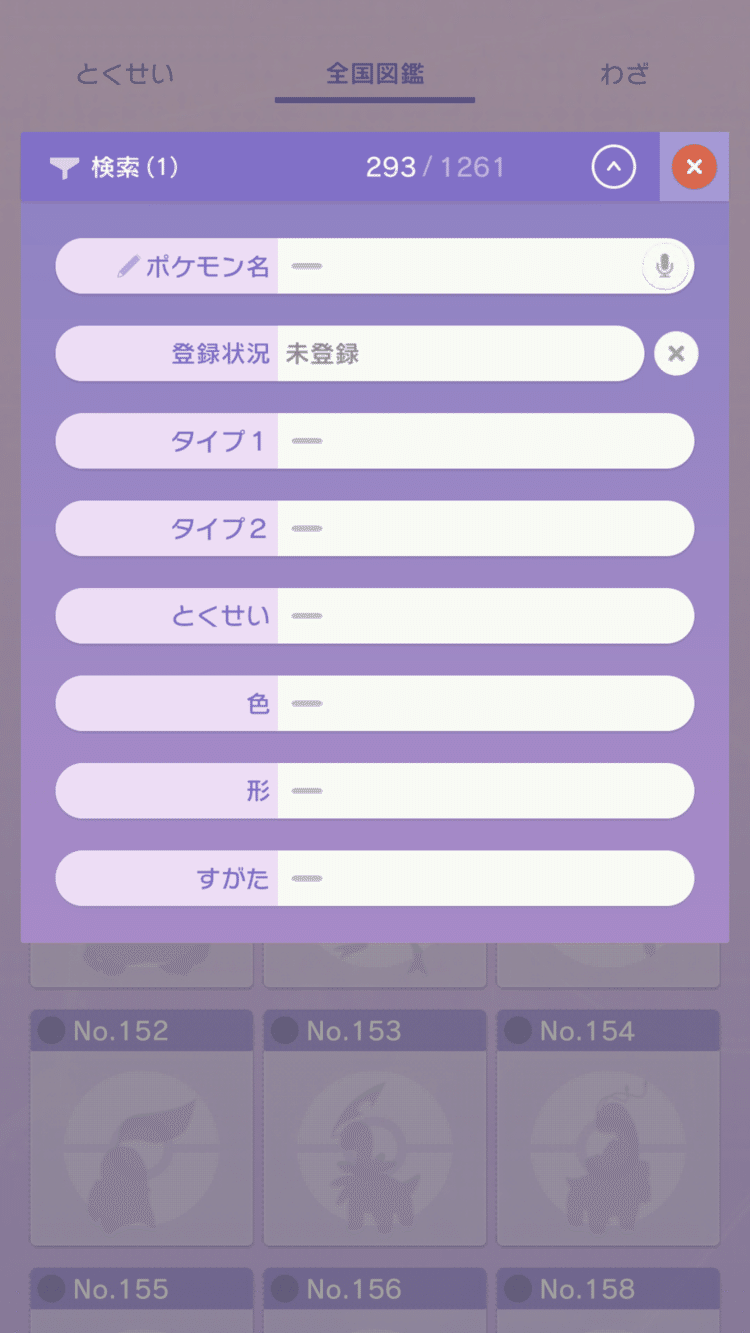Open the すがた filter
Image resolution: width=750 pixels, height=1333 pixels.
pyautogui.click(x=375, y=878)
